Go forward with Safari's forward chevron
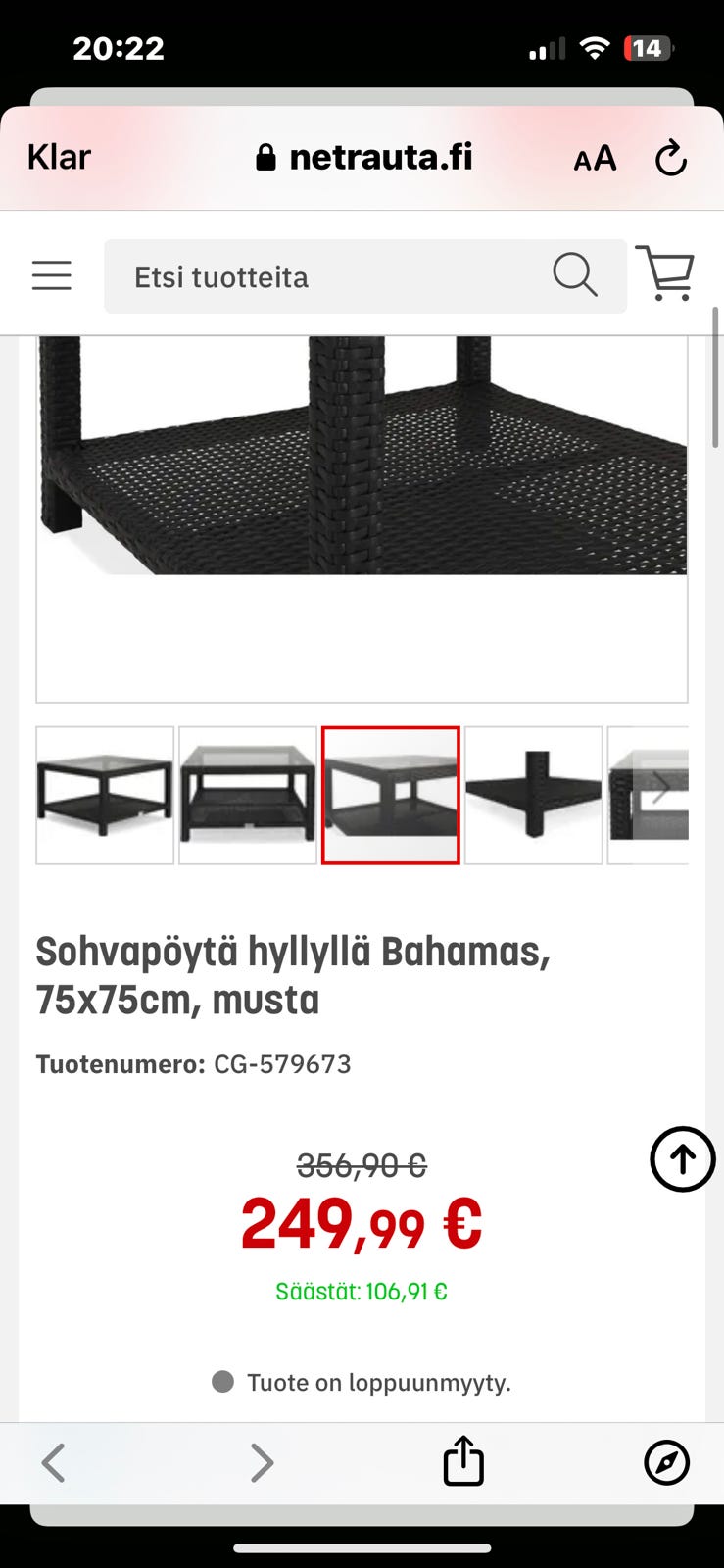 point(262,1461)
